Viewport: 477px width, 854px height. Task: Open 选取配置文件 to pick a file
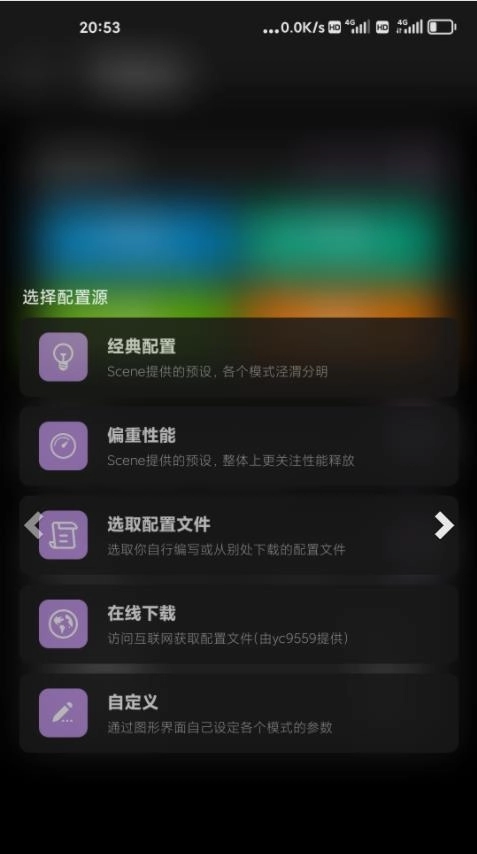point(238,535)
